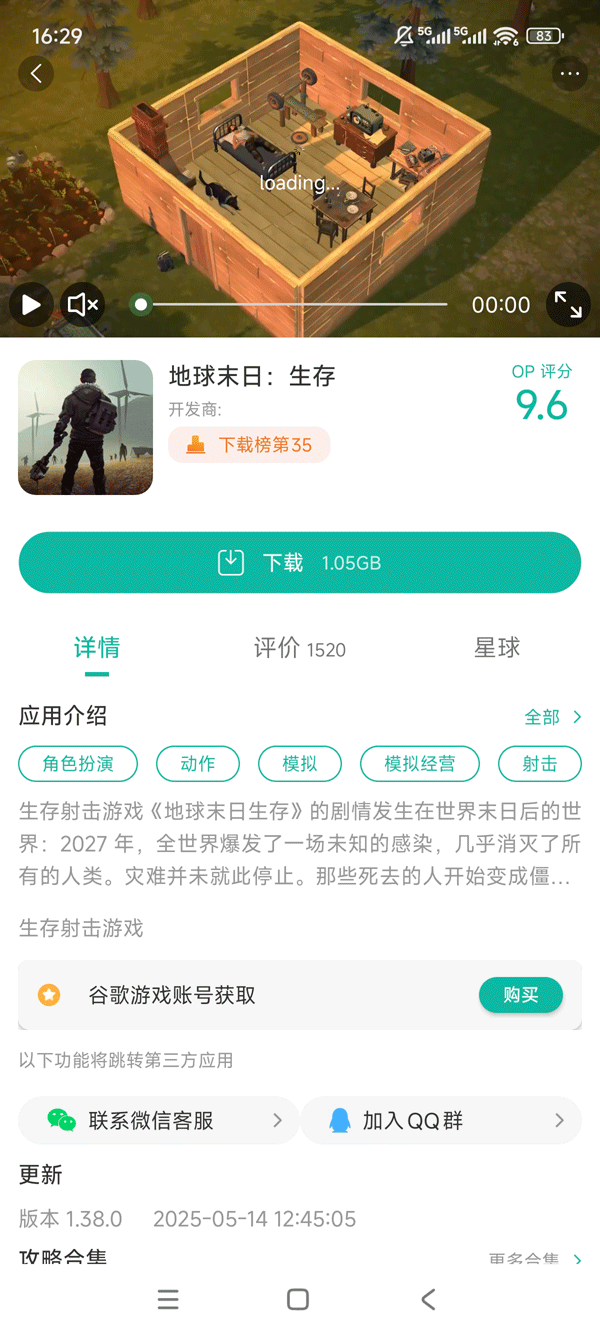This screenshot has height=1335, width=600.
Task: Unmute the video sound
Action: click(x=83, y=304)
